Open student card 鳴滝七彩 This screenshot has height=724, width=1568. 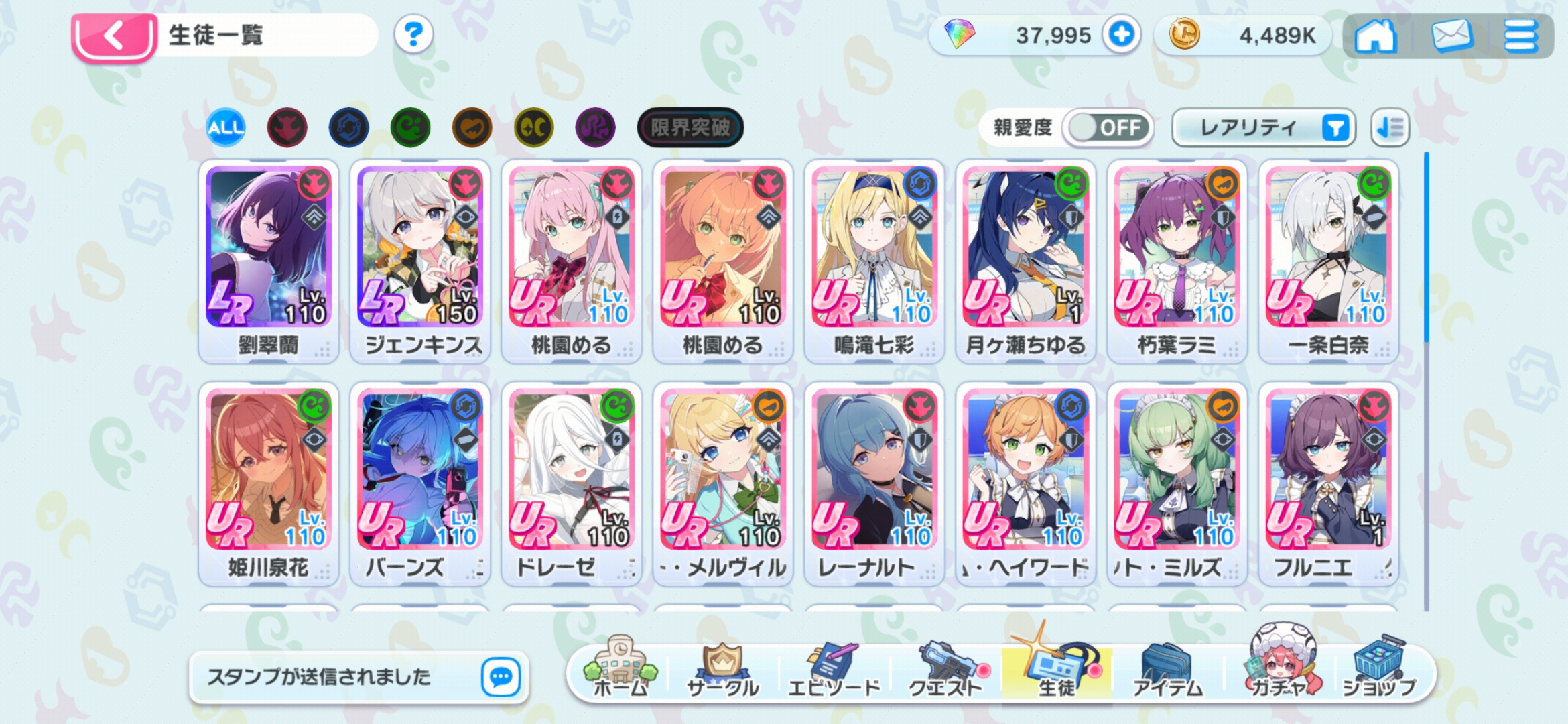click(874, 261)
